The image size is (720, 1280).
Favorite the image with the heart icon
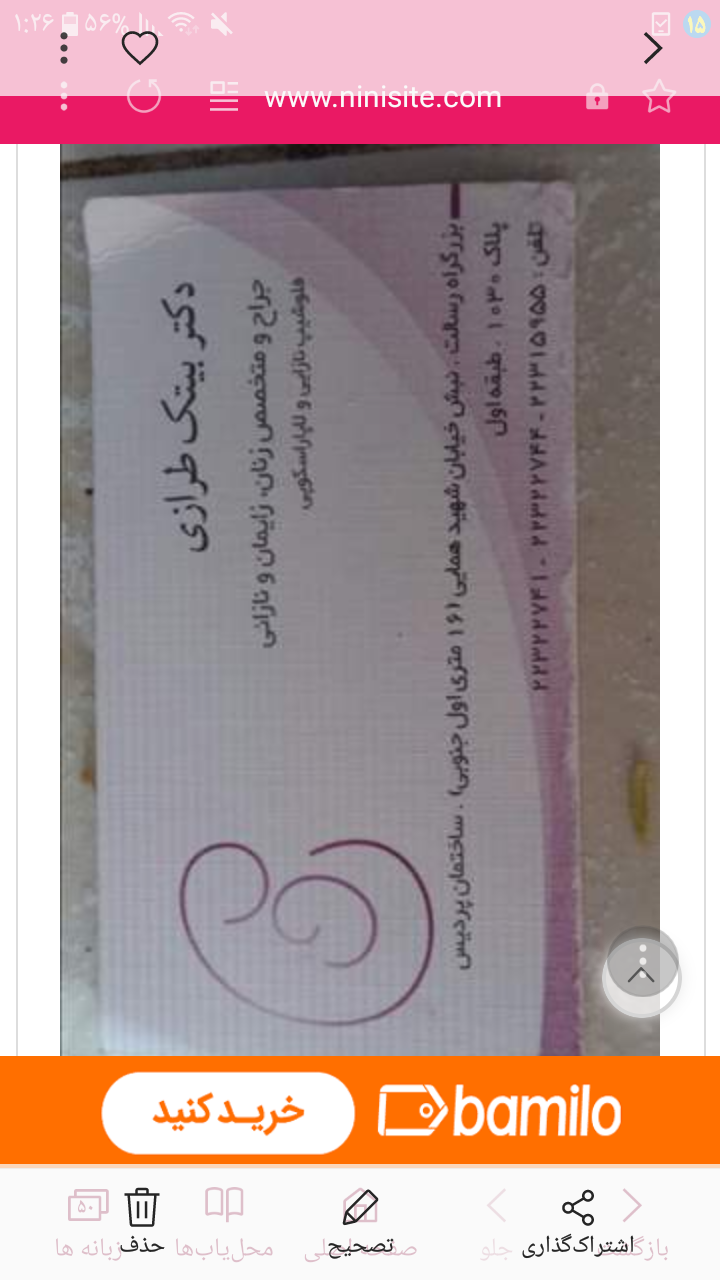click(x=140, y=48)
